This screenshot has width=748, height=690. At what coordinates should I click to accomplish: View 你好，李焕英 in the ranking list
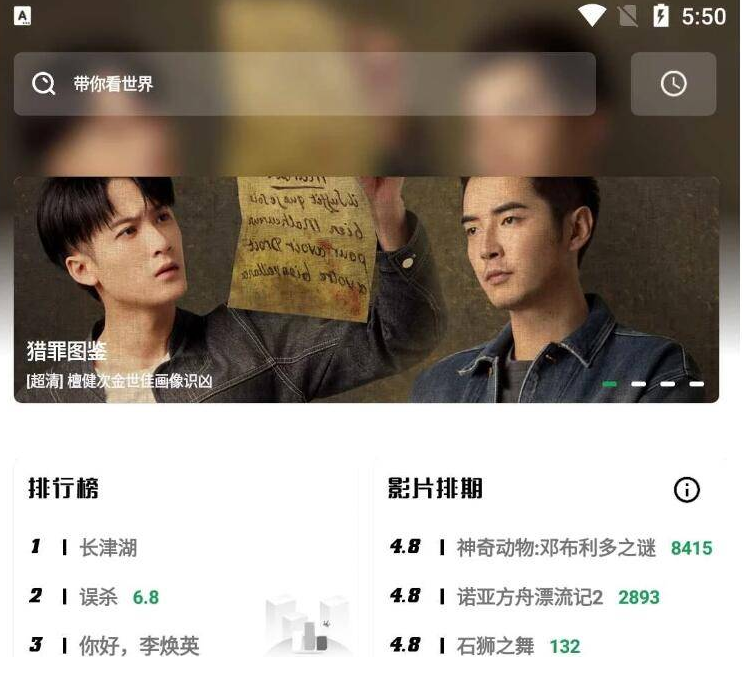(139, 646)
